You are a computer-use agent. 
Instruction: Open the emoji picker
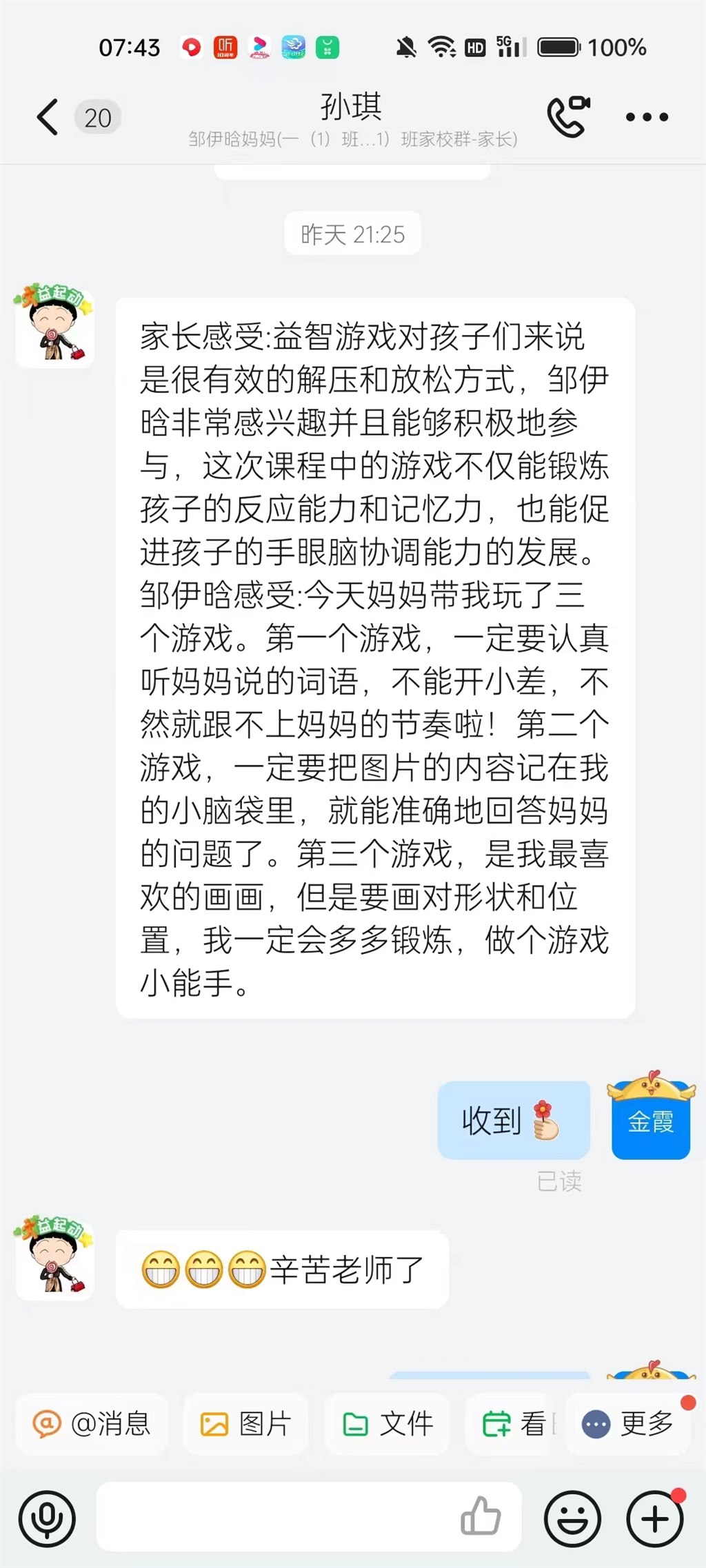[572, 1518]
